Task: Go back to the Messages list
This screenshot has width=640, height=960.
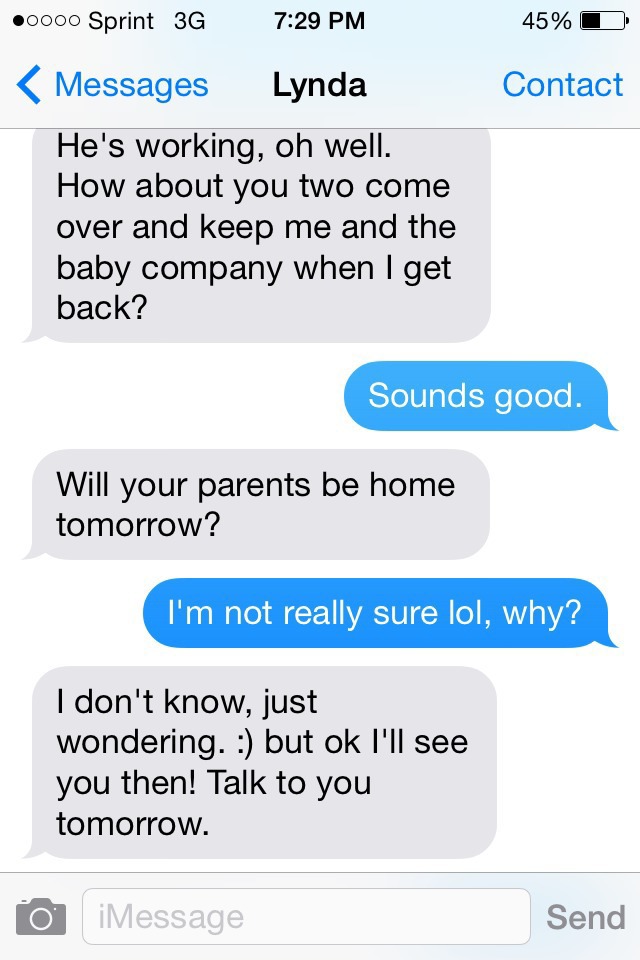Action: pyautogui.click(x=112, y=85)
